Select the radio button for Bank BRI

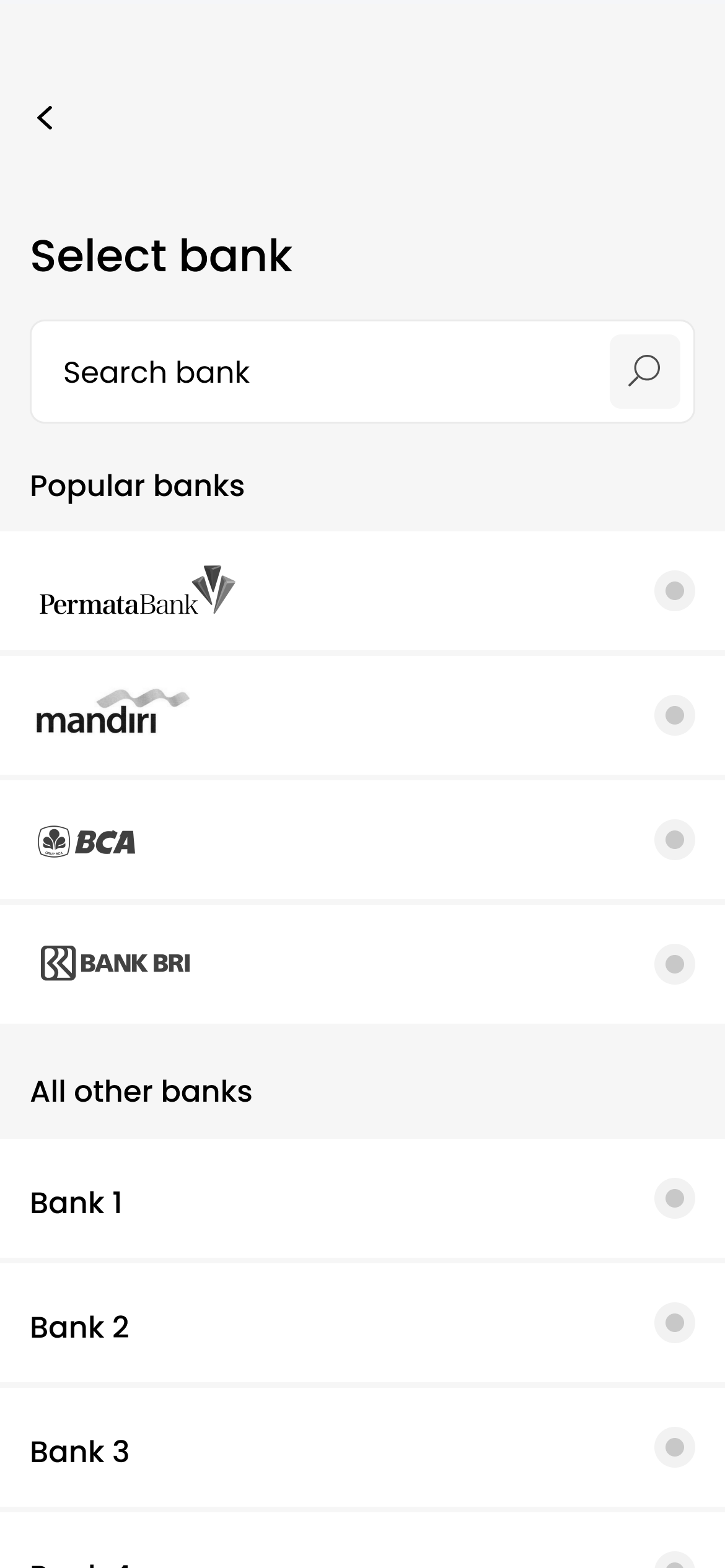click(x=674, y=964)
